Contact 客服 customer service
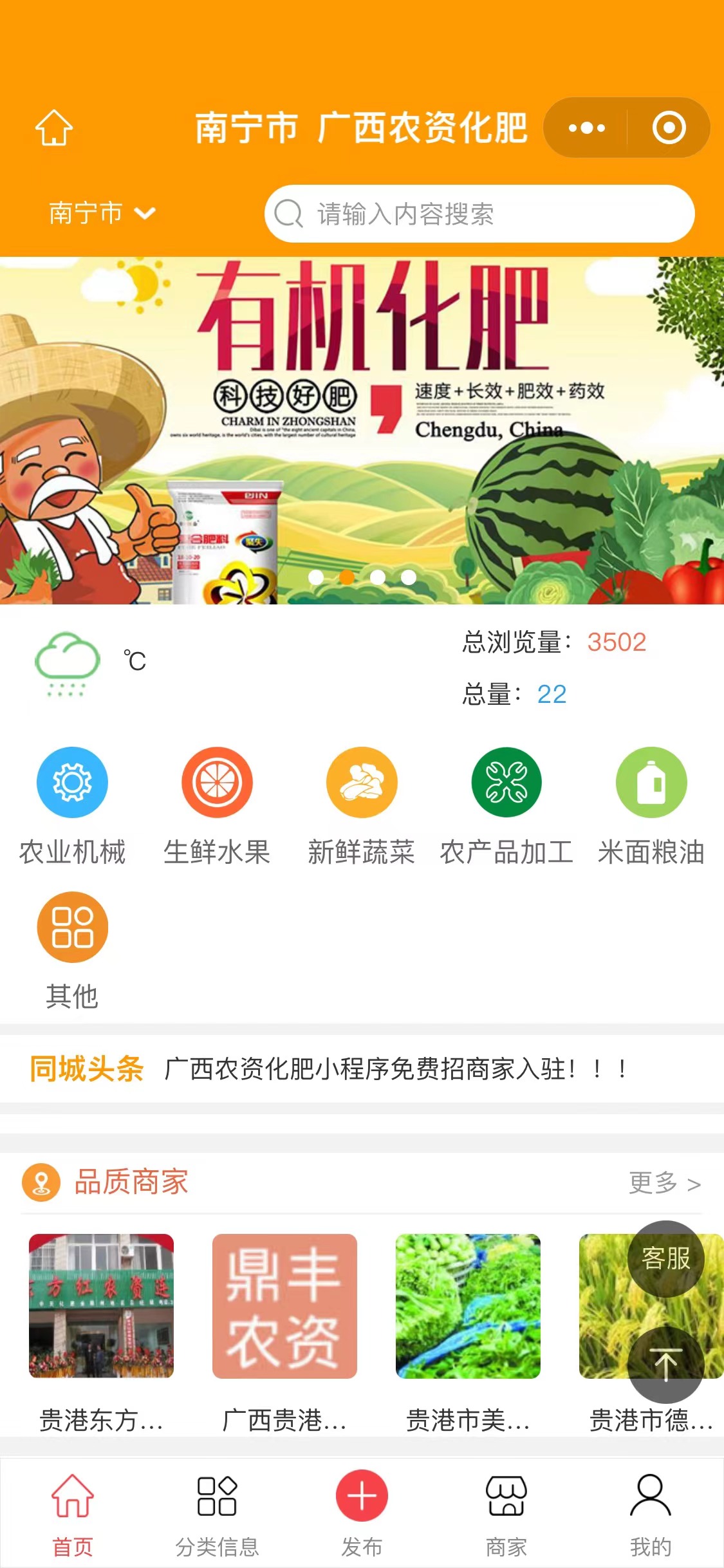Viewport: 724px width, 1568px height. click(x=665, y=1258)
